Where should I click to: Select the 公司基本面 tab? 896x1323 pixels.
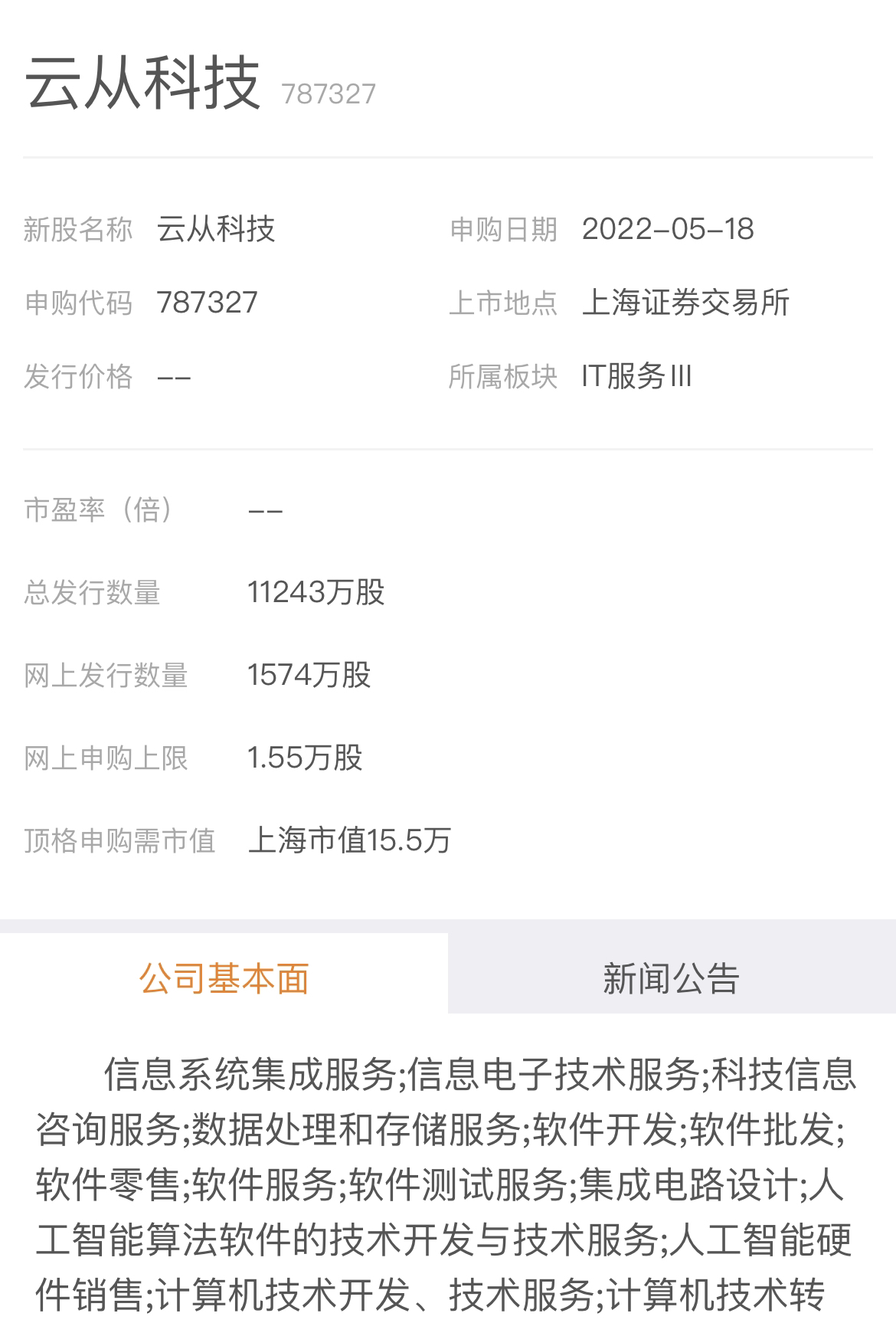click(x=224, y=978)
